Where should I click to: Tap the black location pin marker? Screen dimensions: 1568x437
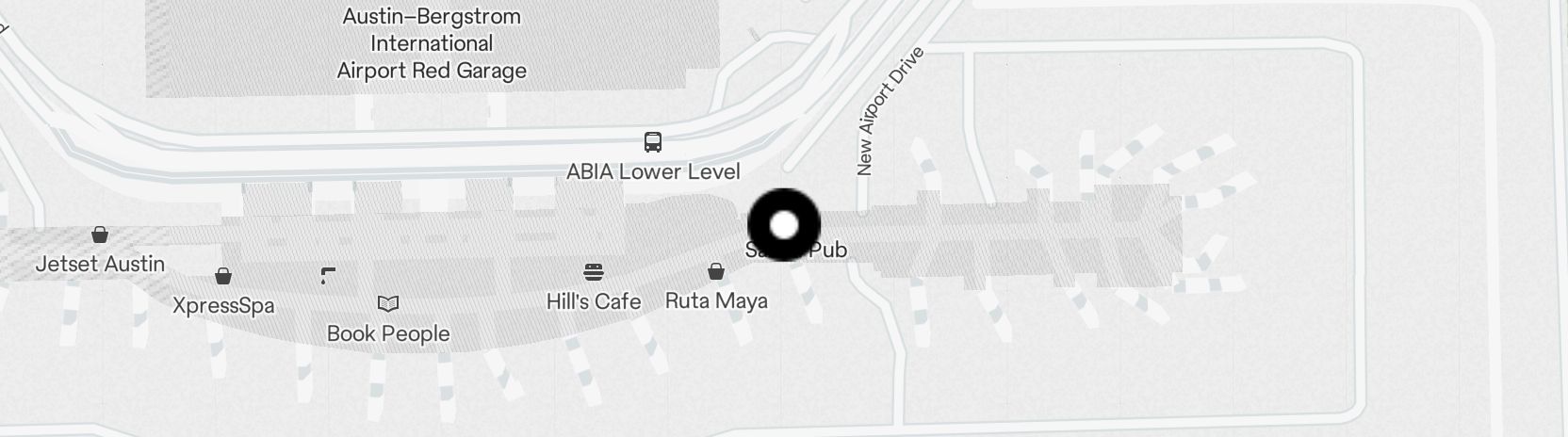pyautogui.click(x=784, y=225)
